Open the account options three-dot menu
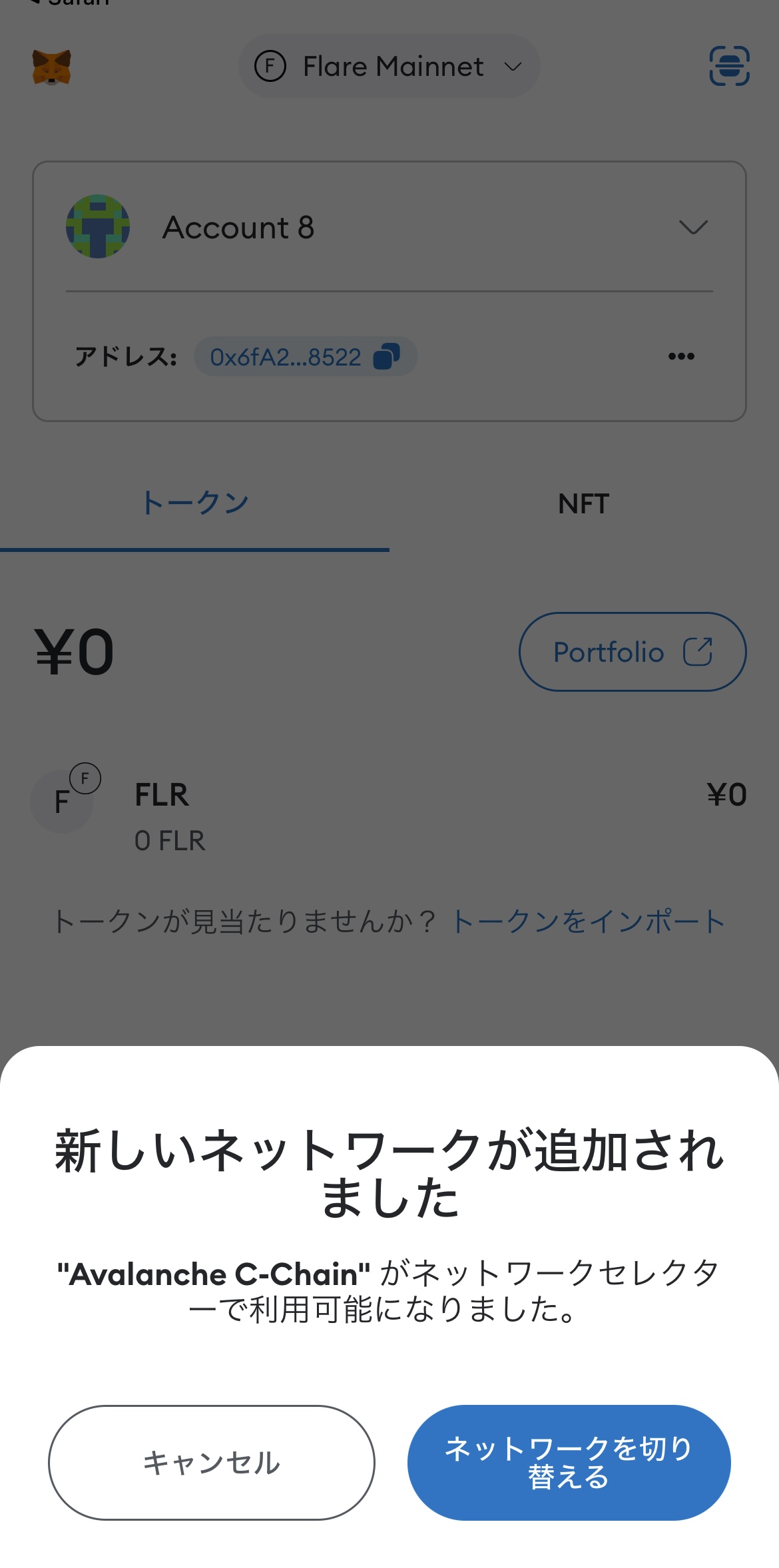The image size is (779, 1568). pyautogui.click(x=681, y=357)
